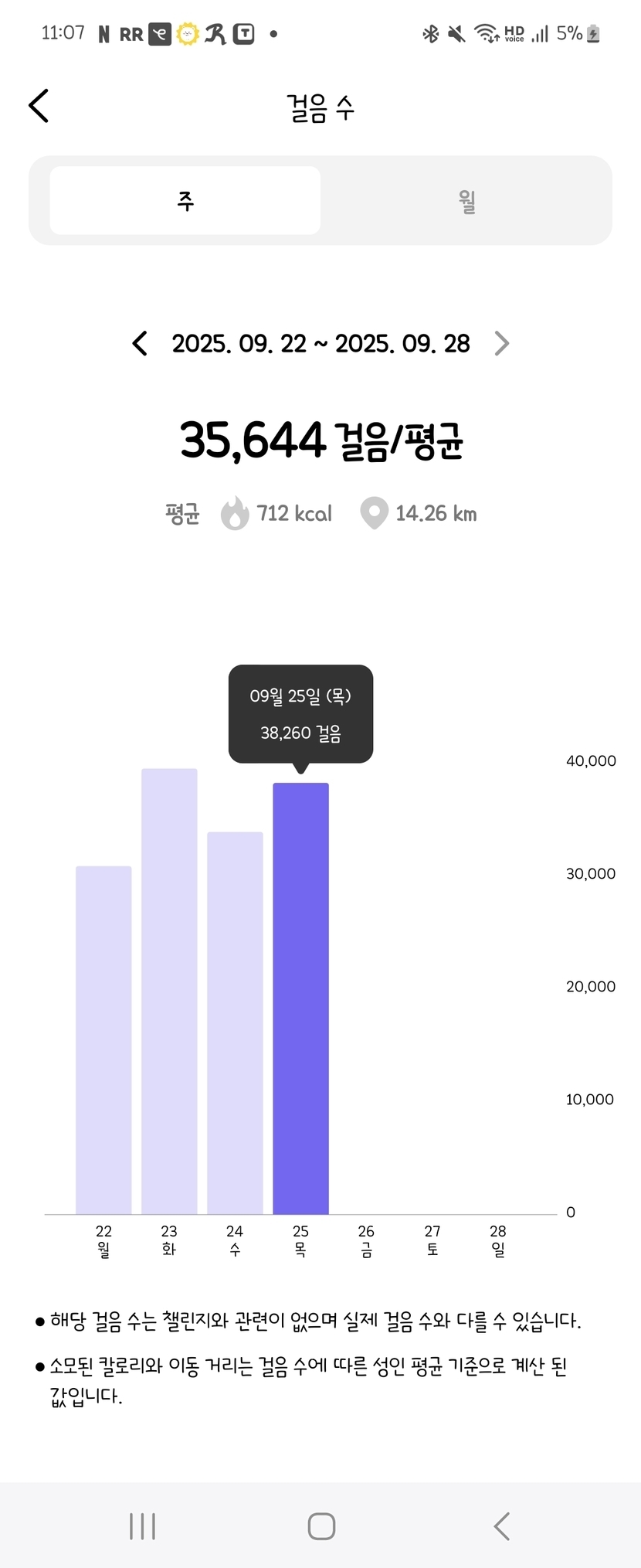Tap the highlighted bar for 25 목
641x1568 pixels.
point(300,998)
